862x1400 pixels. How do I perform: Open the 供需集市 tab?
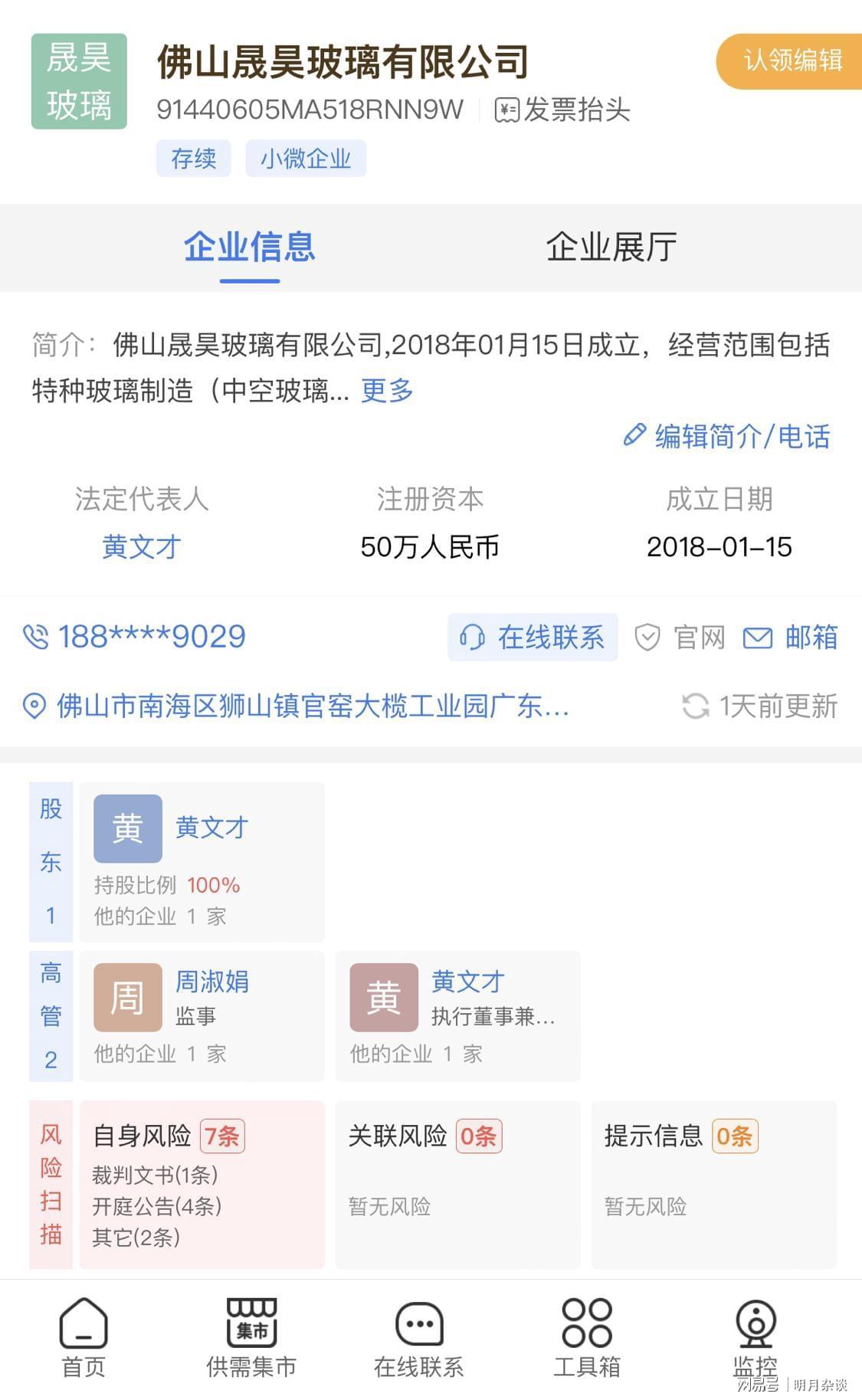coord(251,1337)
